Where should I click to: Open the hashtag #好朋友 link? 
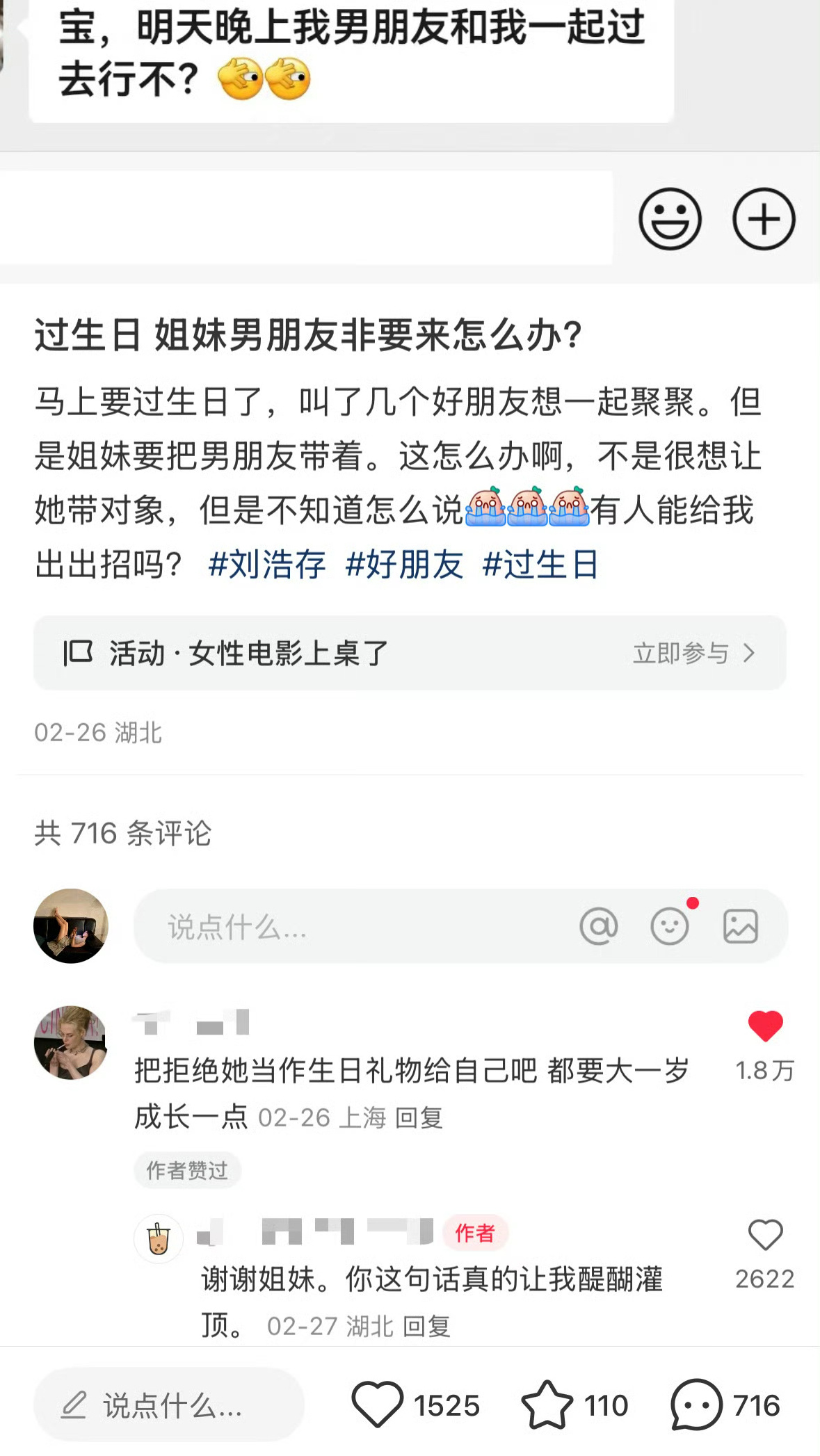click(x=406, y=567)
